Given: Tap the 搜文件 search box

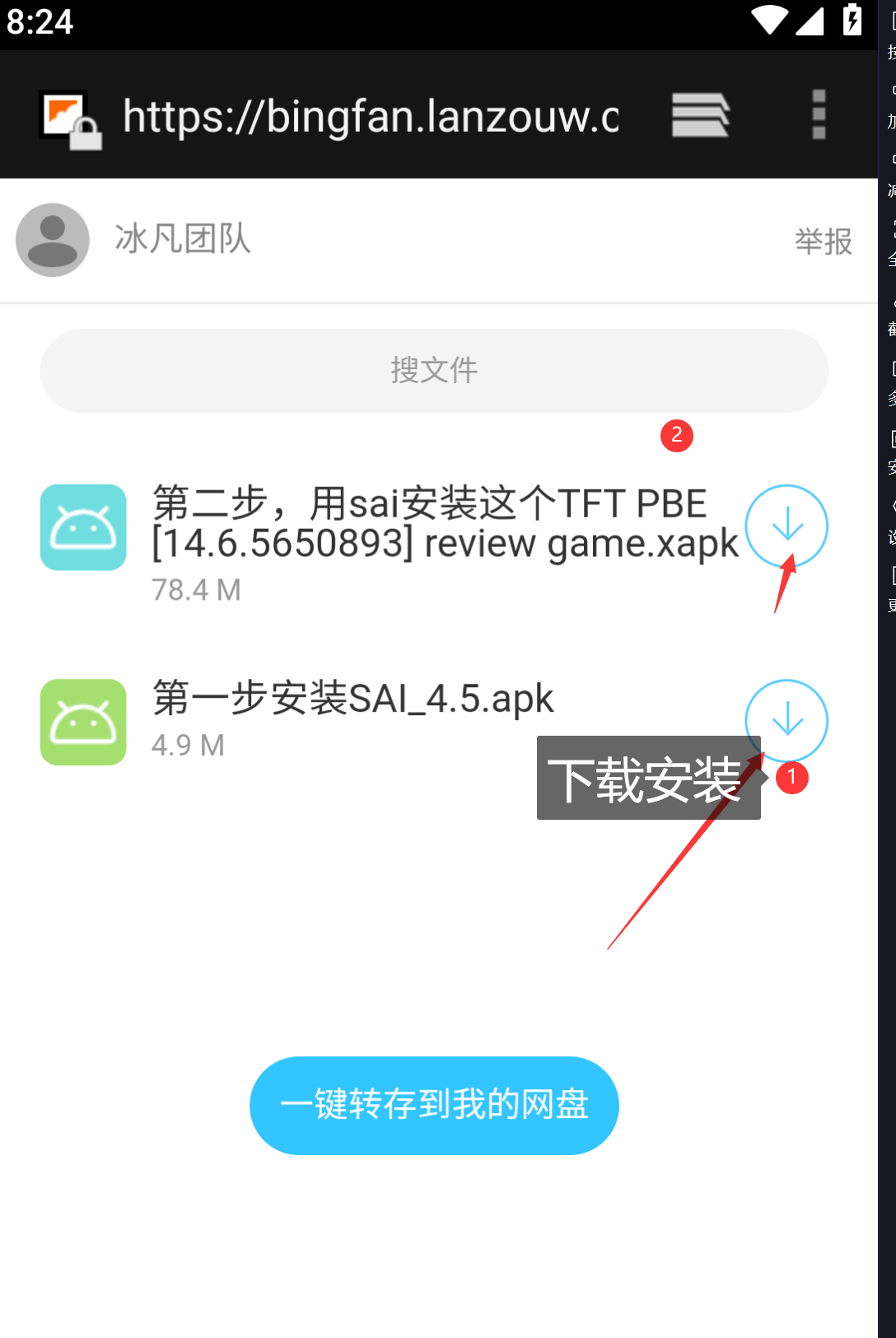Looking at the screenshot, I should [434, 371].
